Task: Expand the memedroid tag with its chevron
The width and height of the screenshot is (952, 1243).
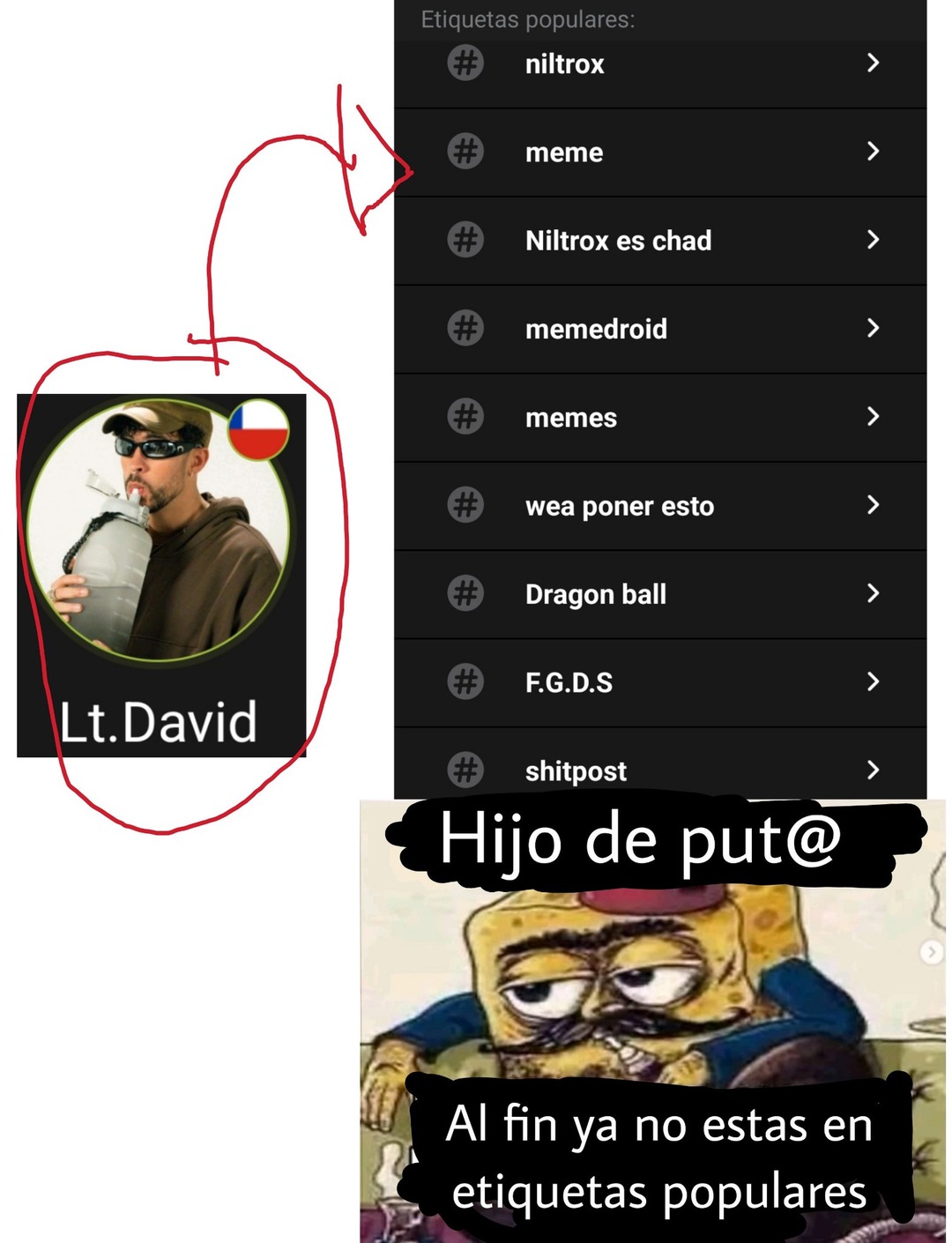Action: click(x=872, y=328)
